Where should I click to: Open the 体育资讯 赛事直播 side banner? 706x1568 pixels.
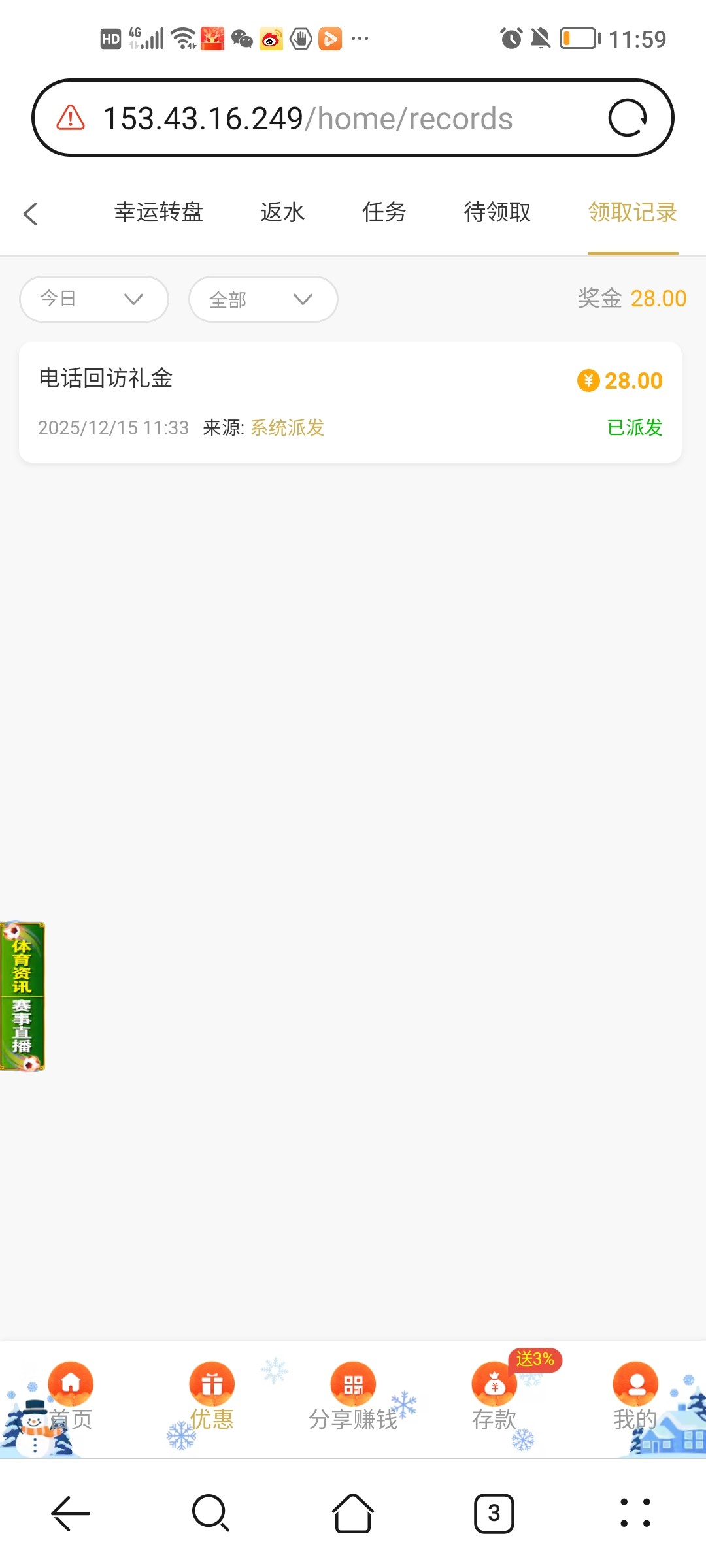tap(22, 996)
